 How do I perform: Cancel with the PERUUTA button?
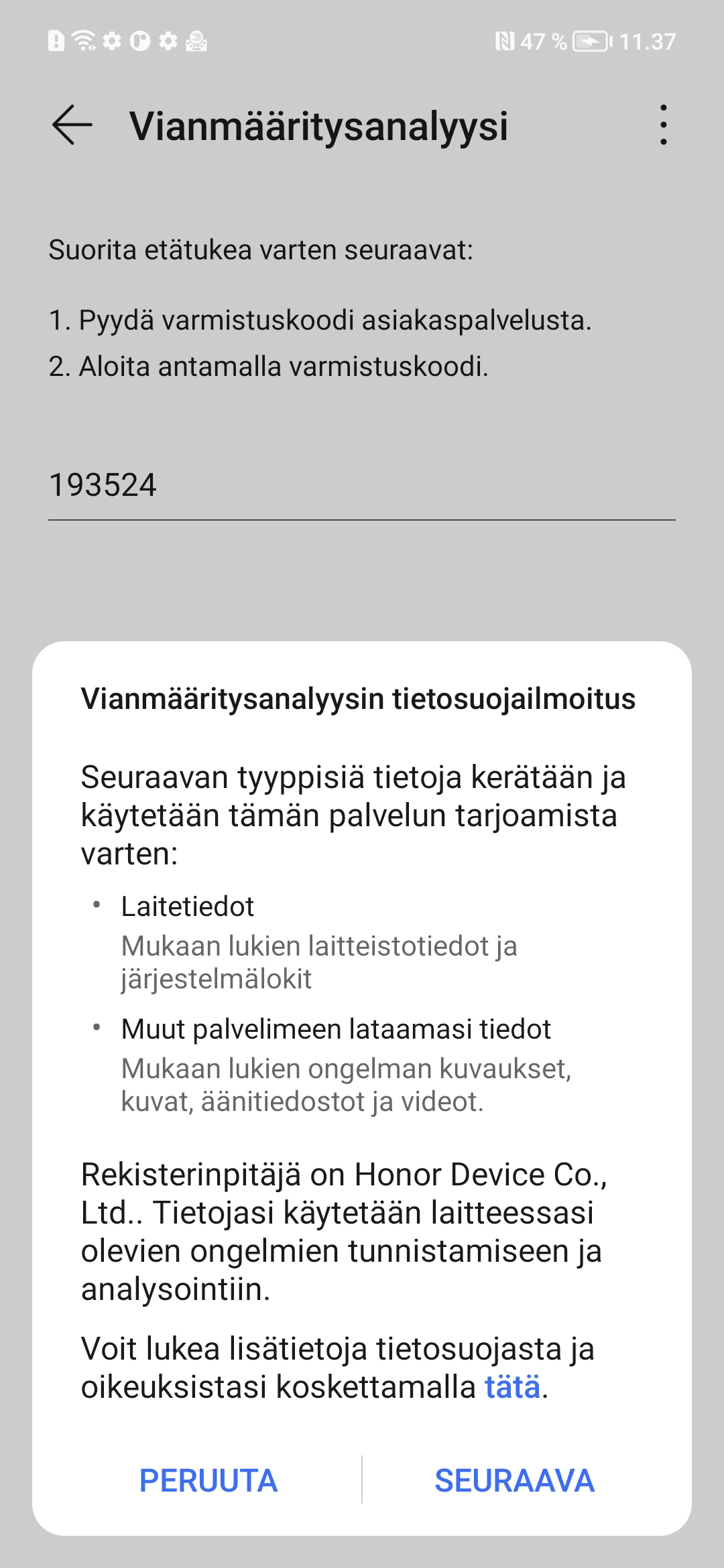click(208, 1480)
